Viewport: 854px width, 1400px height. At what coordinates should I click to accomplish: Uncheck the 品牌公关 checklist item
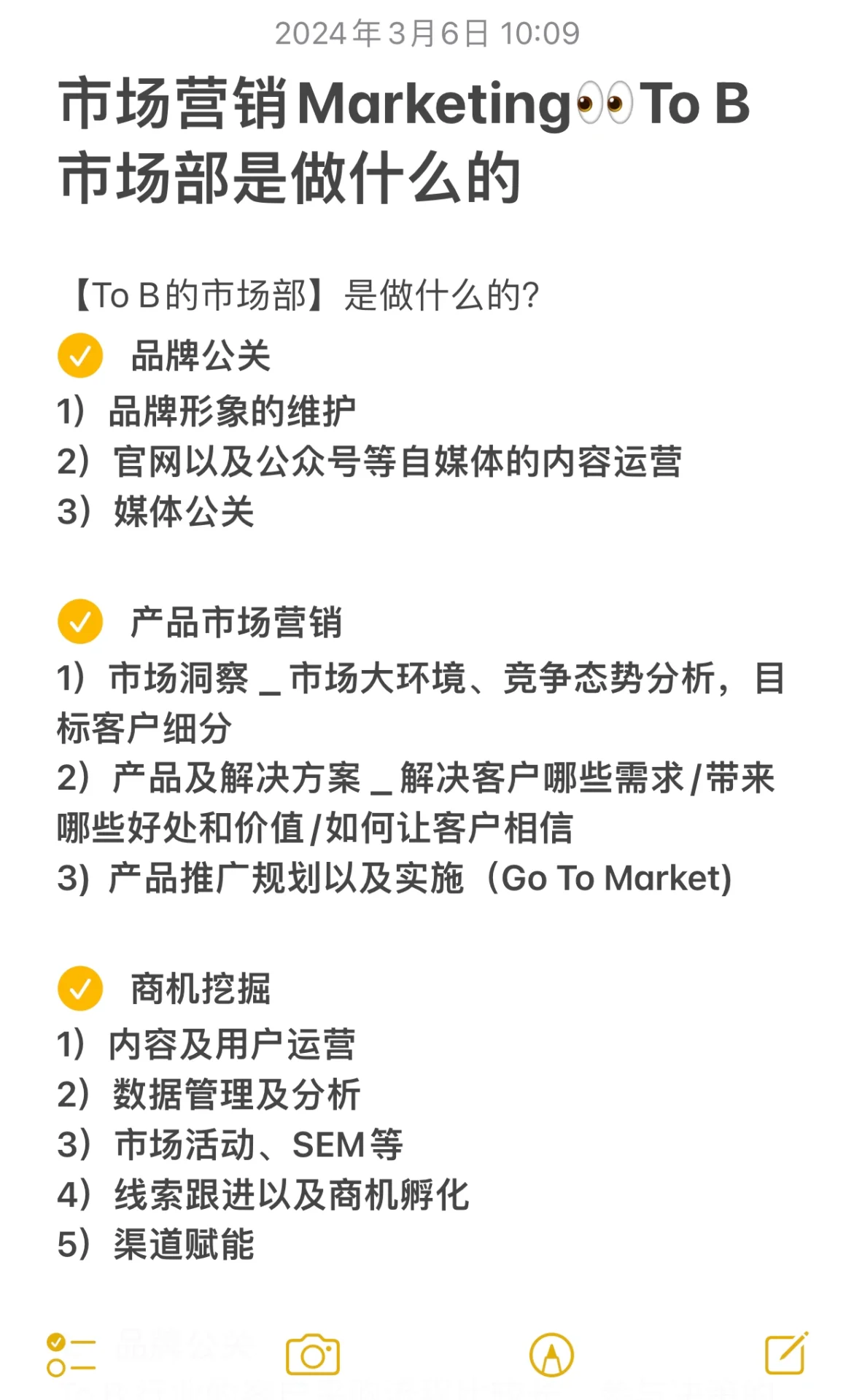(80, 356)
